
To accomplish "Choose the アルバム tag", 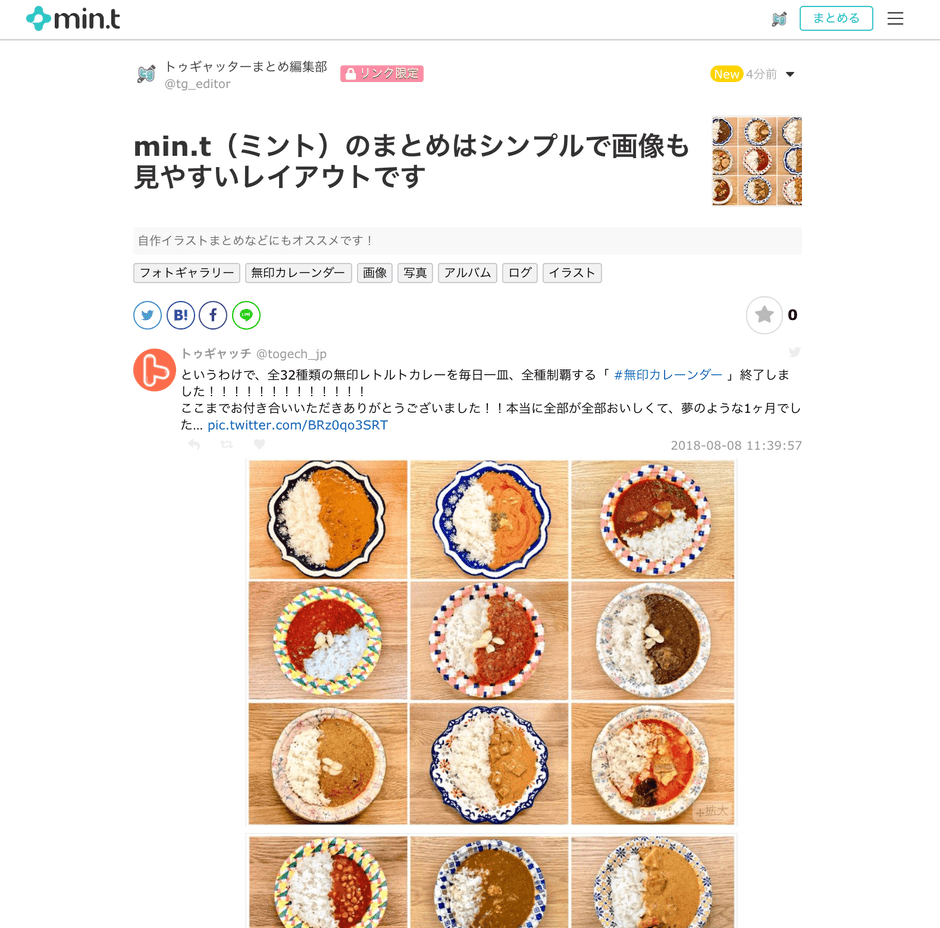I will 467,273.
